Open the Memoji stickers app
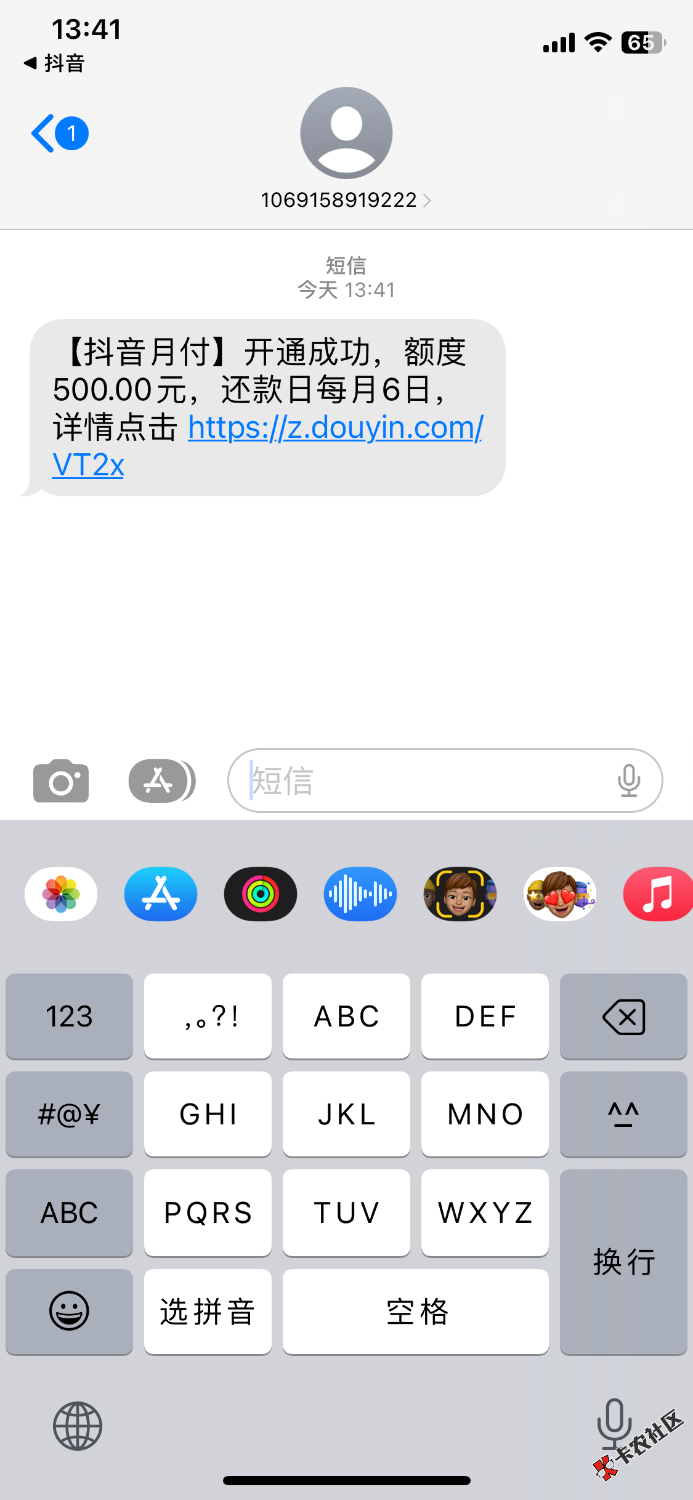 (560, 893)
